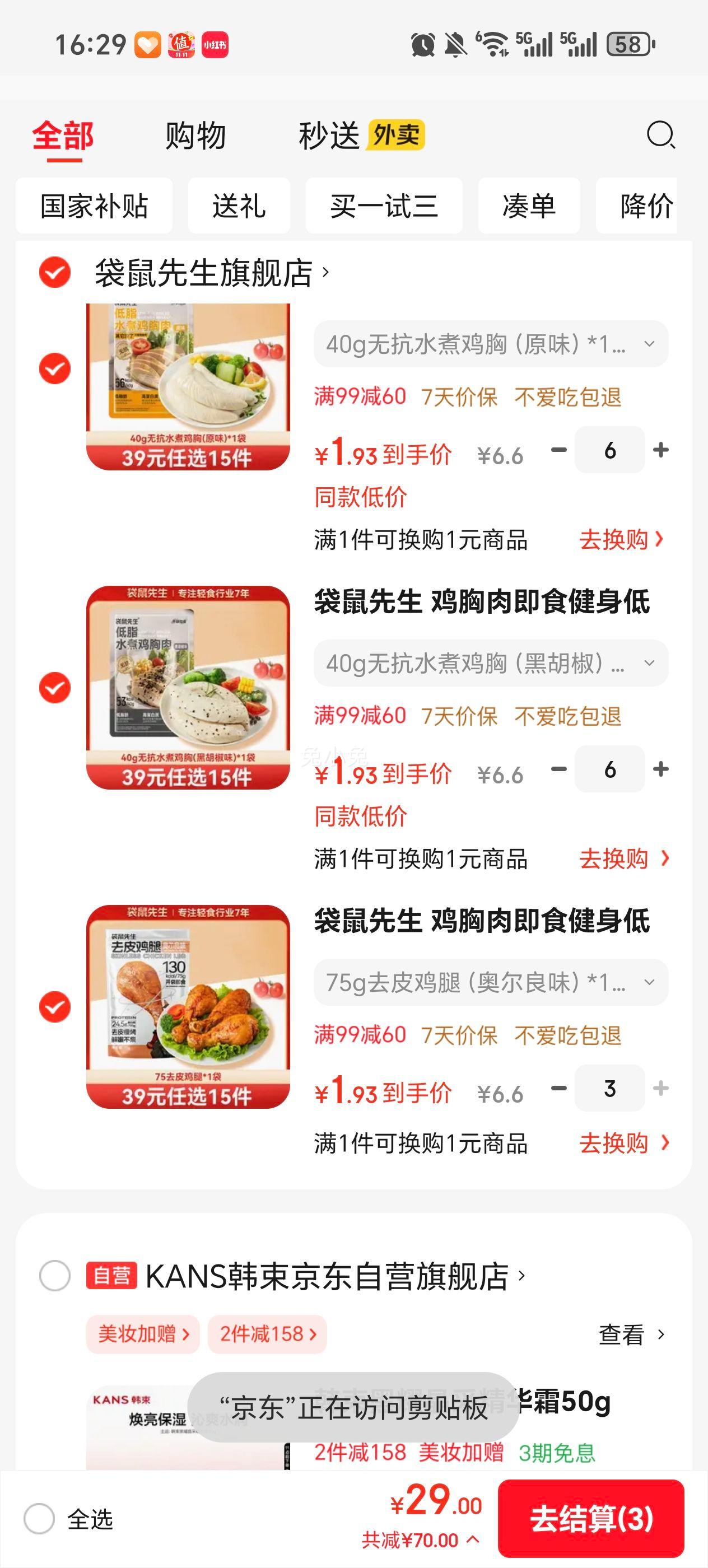
Task: Increase quantity of the 原味 chicken breast
Action: [x=660, y=450]
